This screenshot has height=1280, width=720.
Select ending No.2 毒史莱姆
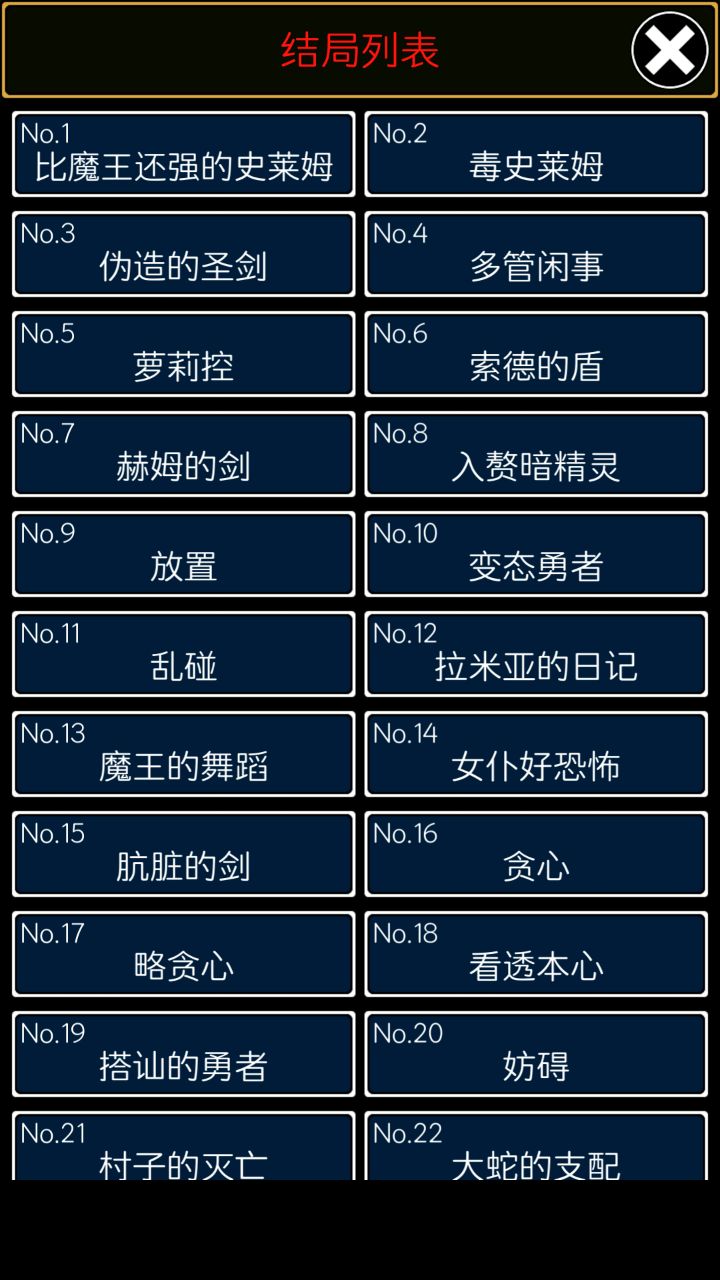click(x=536, y=154)
